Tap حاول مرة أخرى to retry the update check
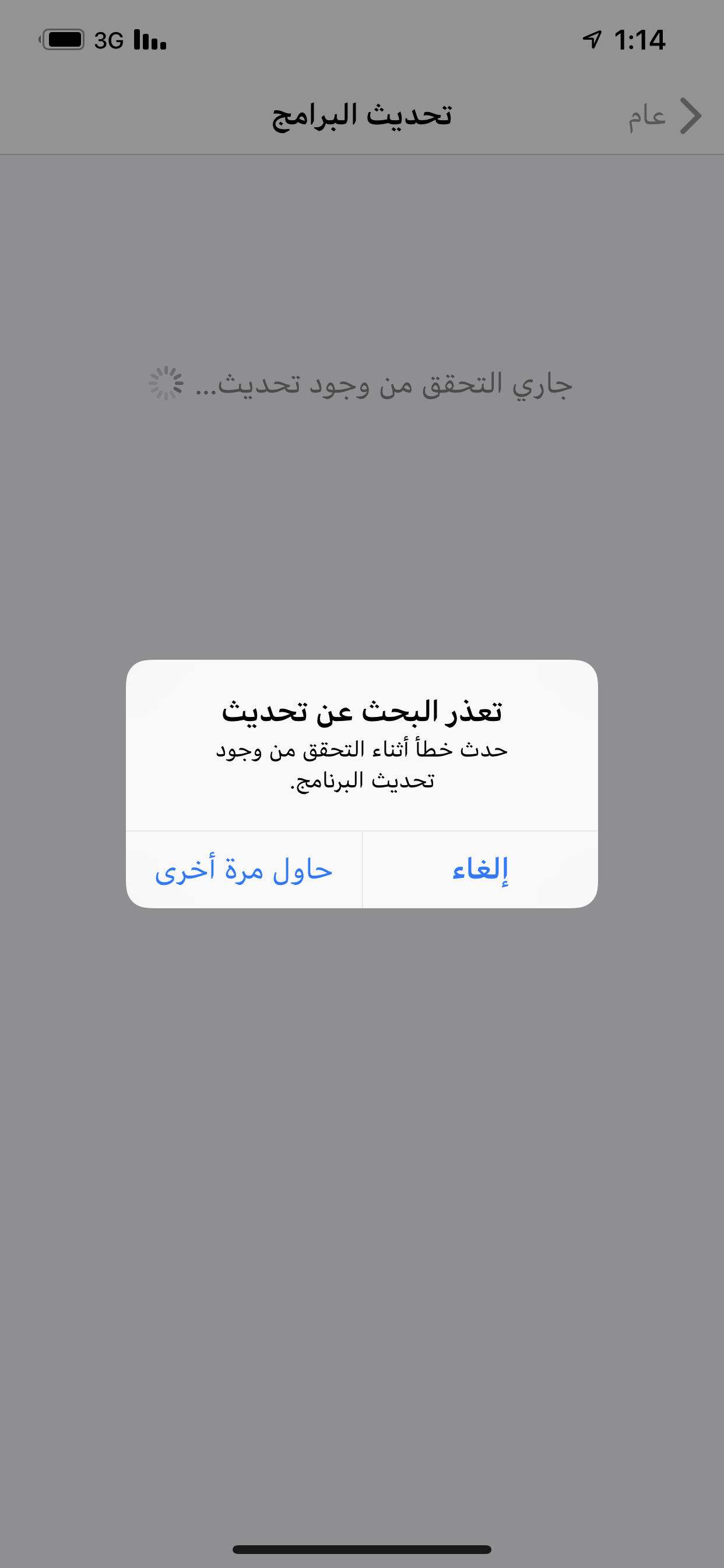The height and width of the screenshot is (1568, 724). point(243,869)
